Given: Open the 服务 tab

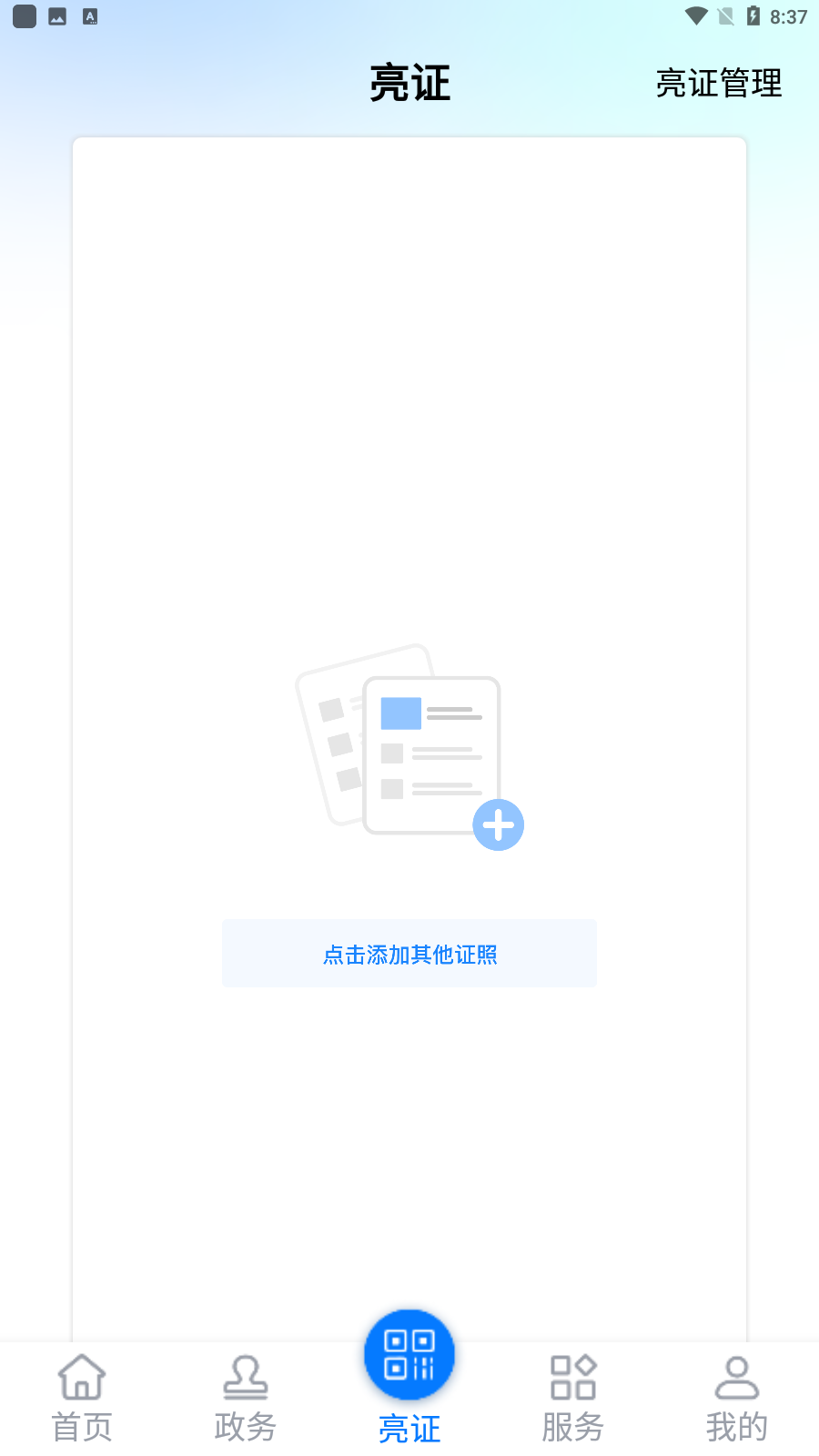Looking at the screenshot, I should tap(573, 1399).
